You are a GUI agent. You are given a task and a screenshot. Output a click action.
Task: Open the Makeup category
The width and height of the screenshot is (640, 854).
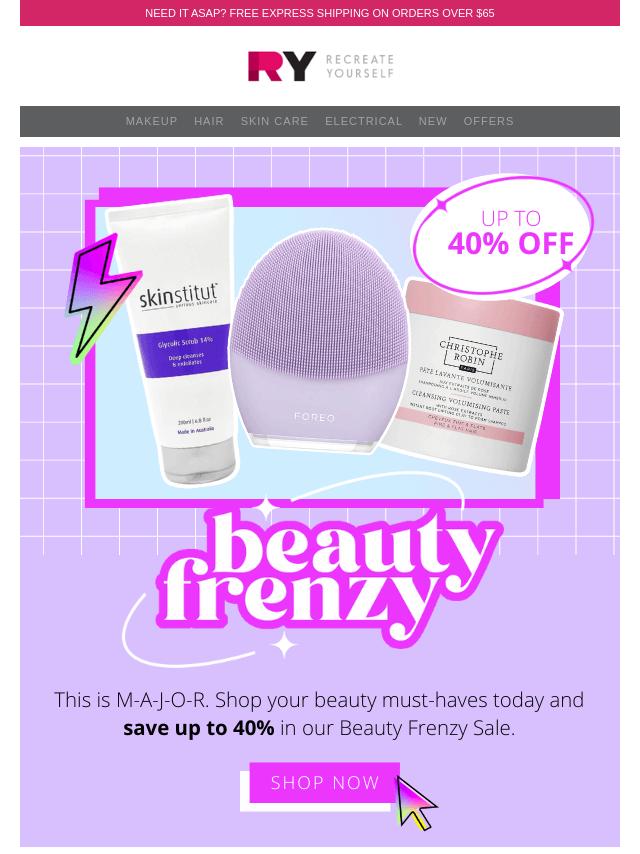coord(151,121)
